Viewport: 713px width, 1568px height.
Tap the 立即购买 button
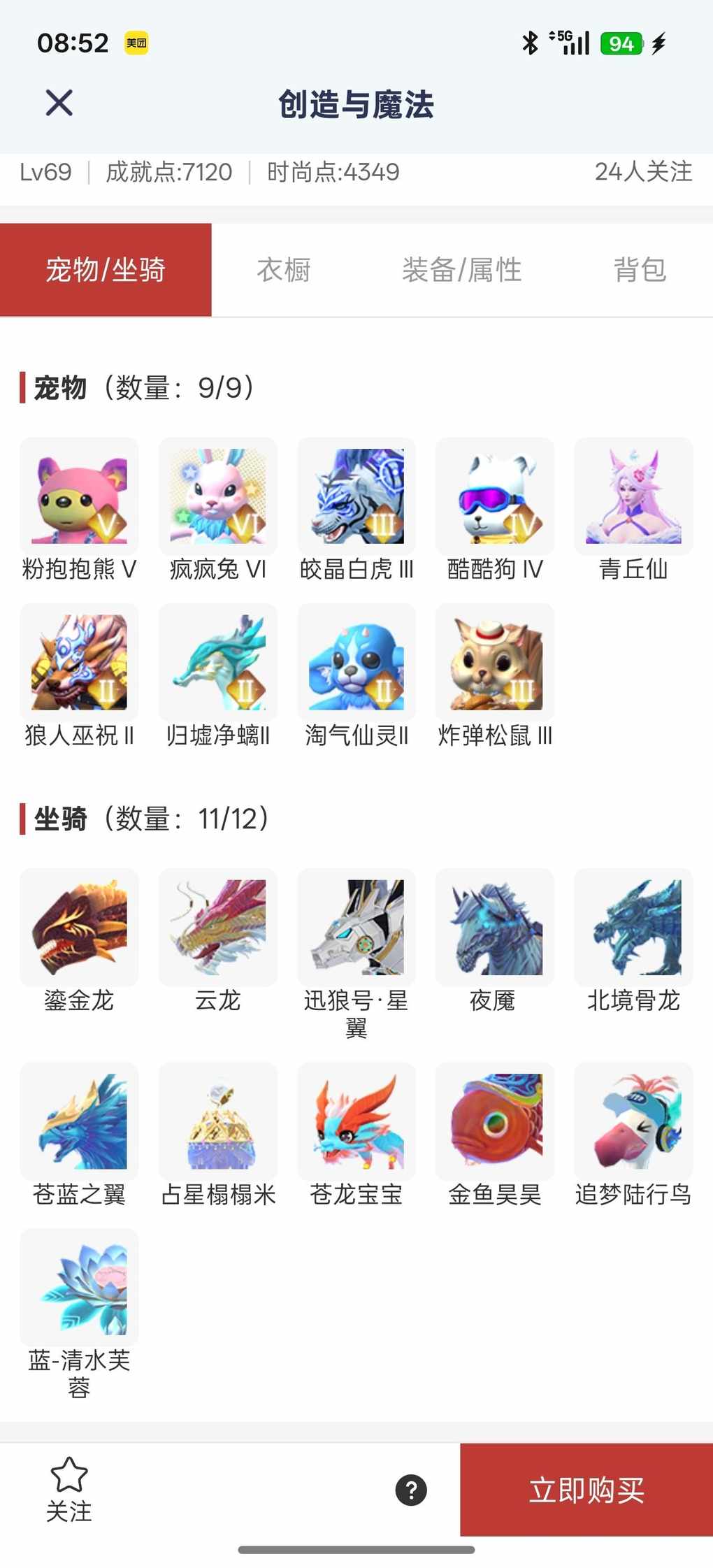point(586,1489)
